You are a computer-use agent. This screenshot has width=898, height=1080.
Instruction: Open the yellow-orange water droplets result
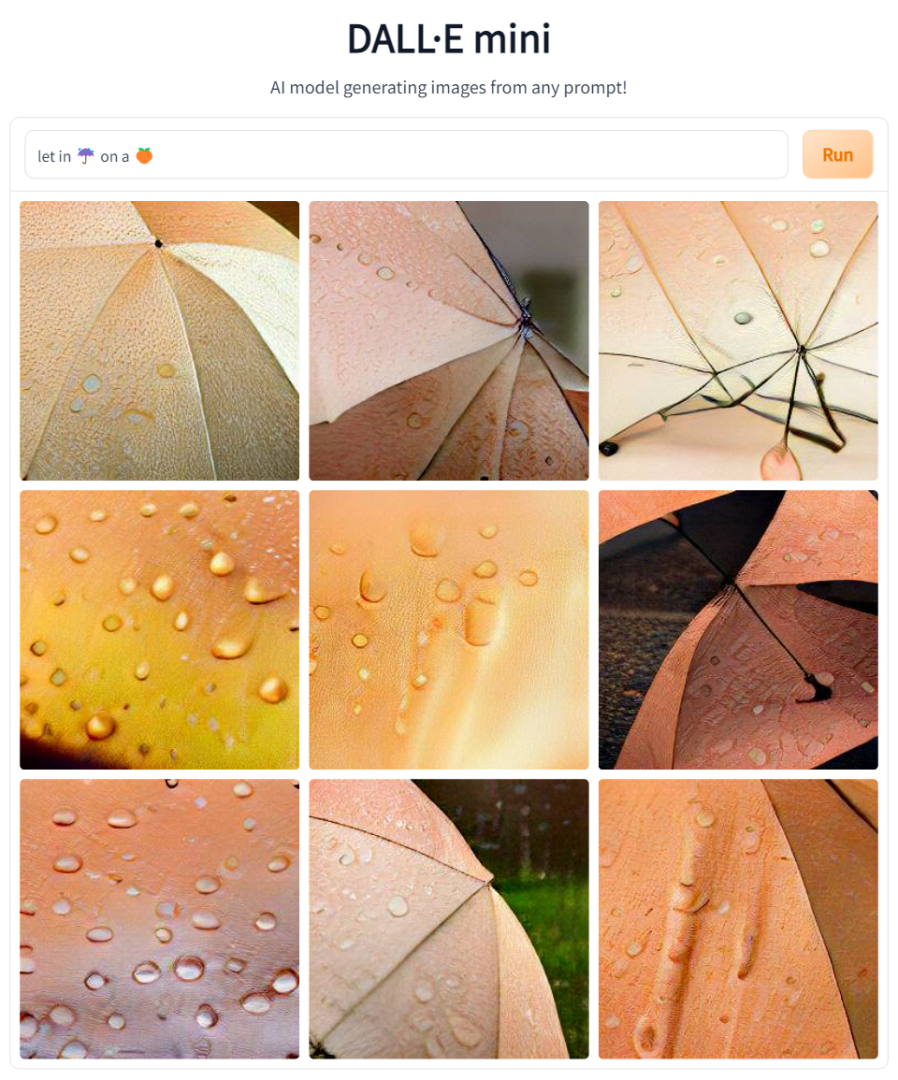click(159, 629)
